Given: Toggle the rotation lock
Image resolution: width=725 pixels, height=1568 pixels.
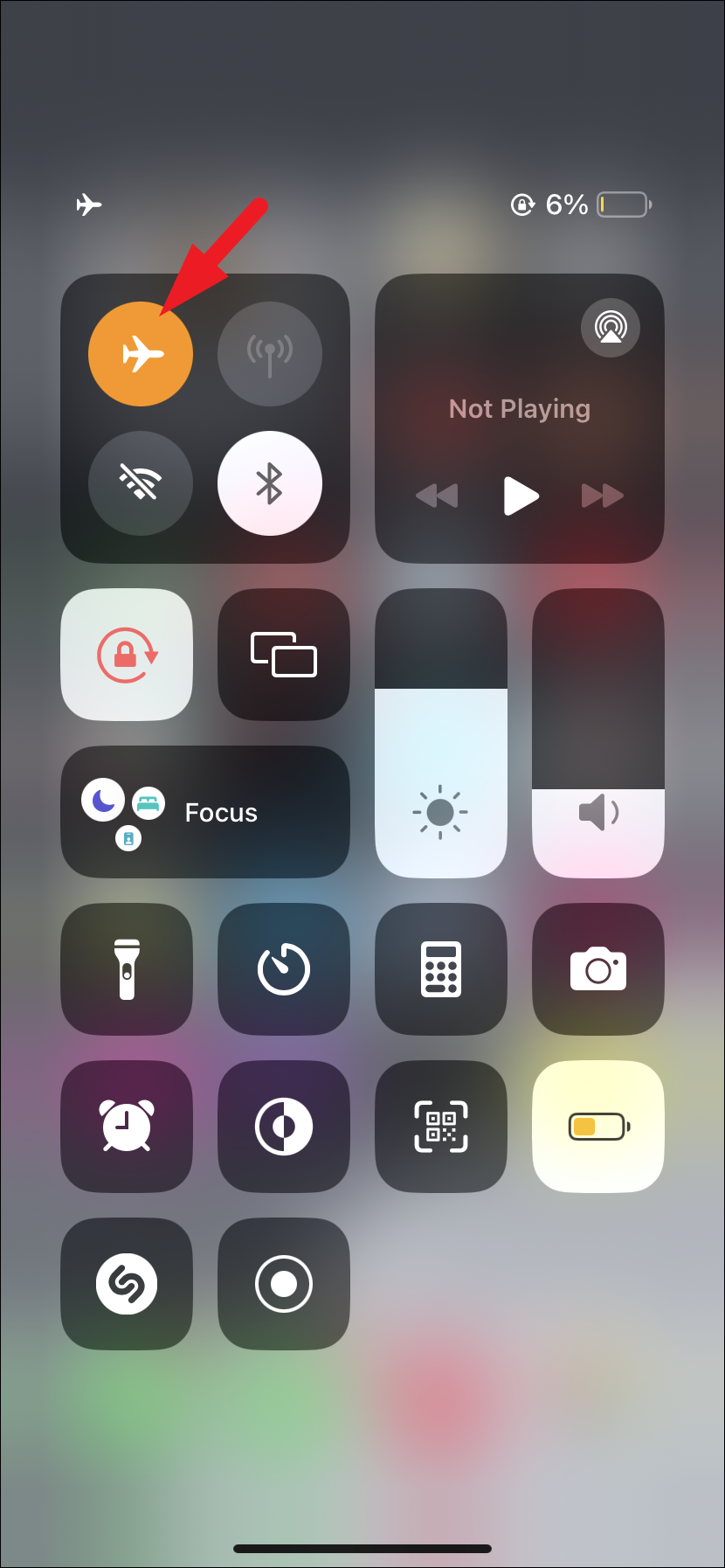Looking at the screenshot, I should (127, 655).
